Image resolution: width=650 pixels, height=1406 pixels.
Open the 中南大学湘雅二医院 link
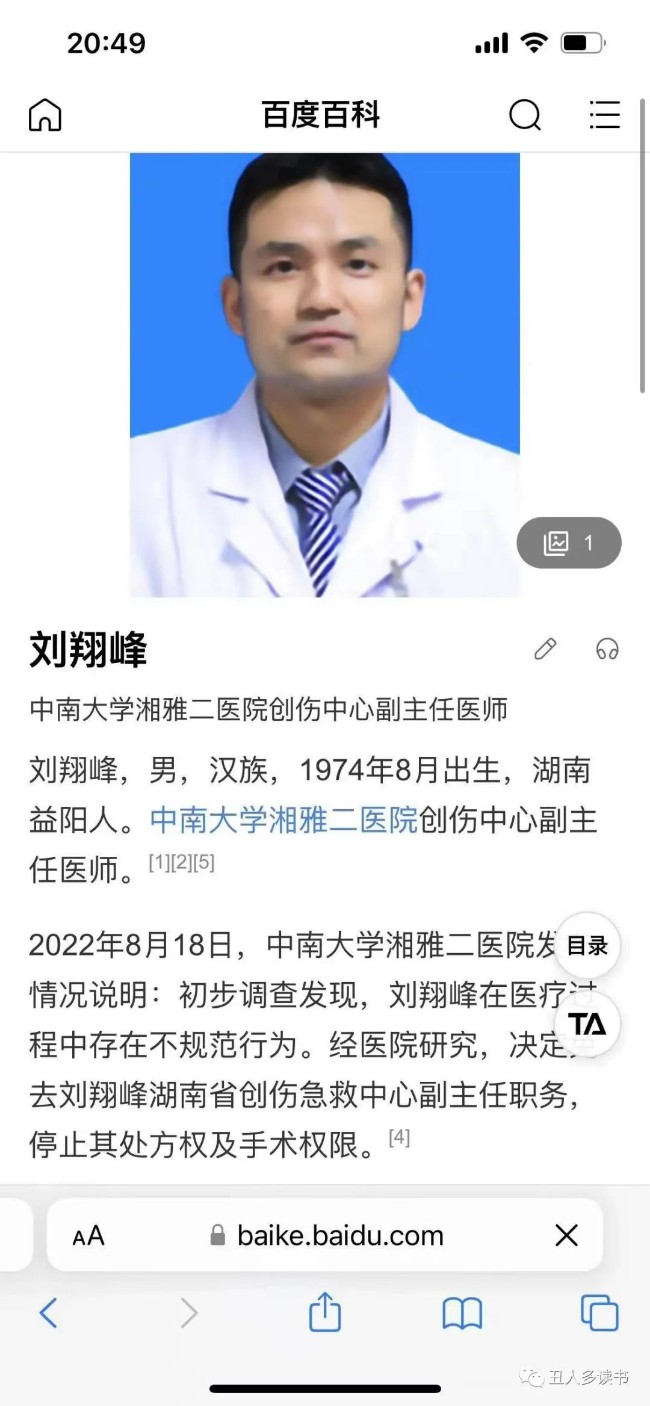[283, 820]
